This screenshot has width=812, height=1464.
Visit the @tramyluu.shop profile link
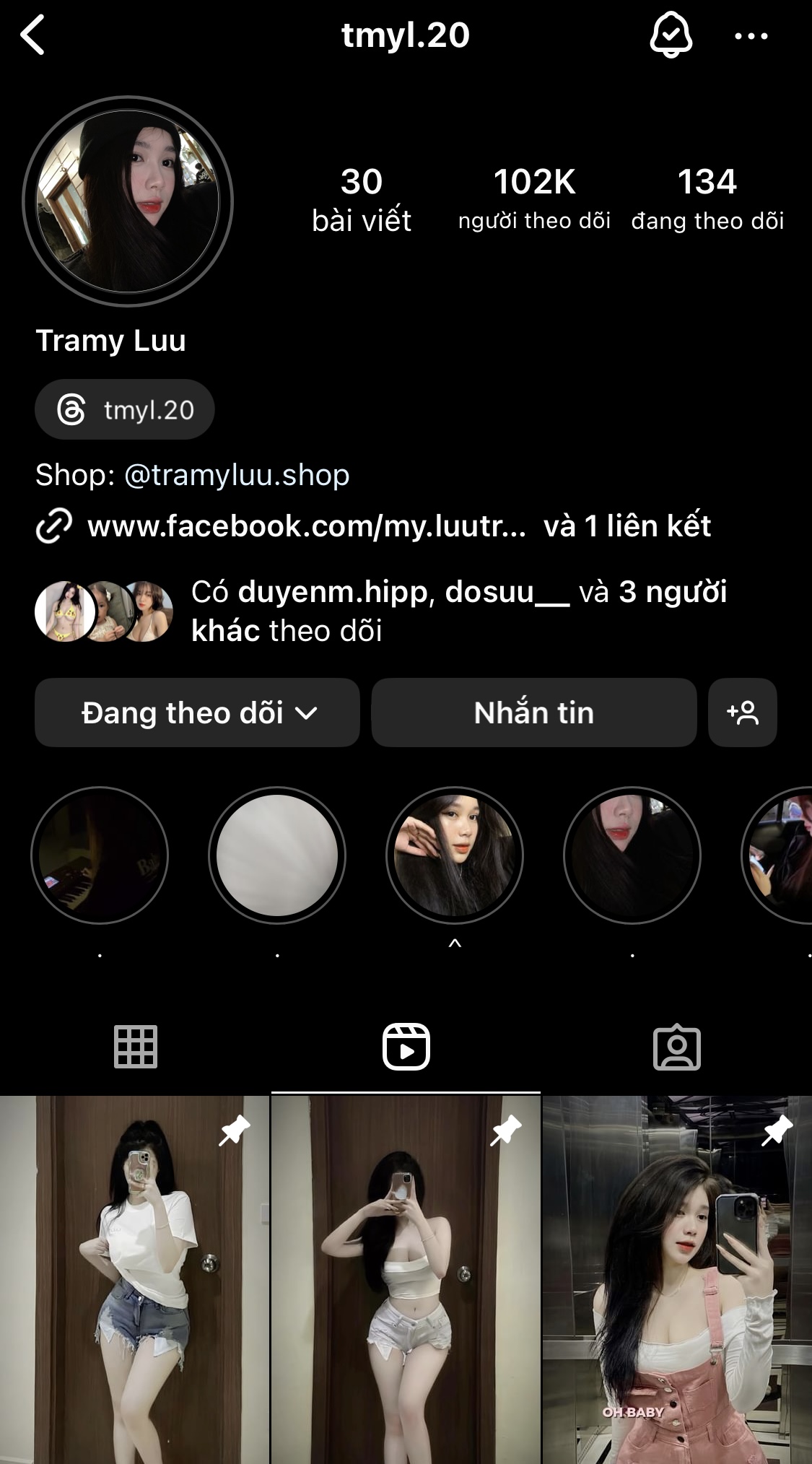click(x=237, y=475)
